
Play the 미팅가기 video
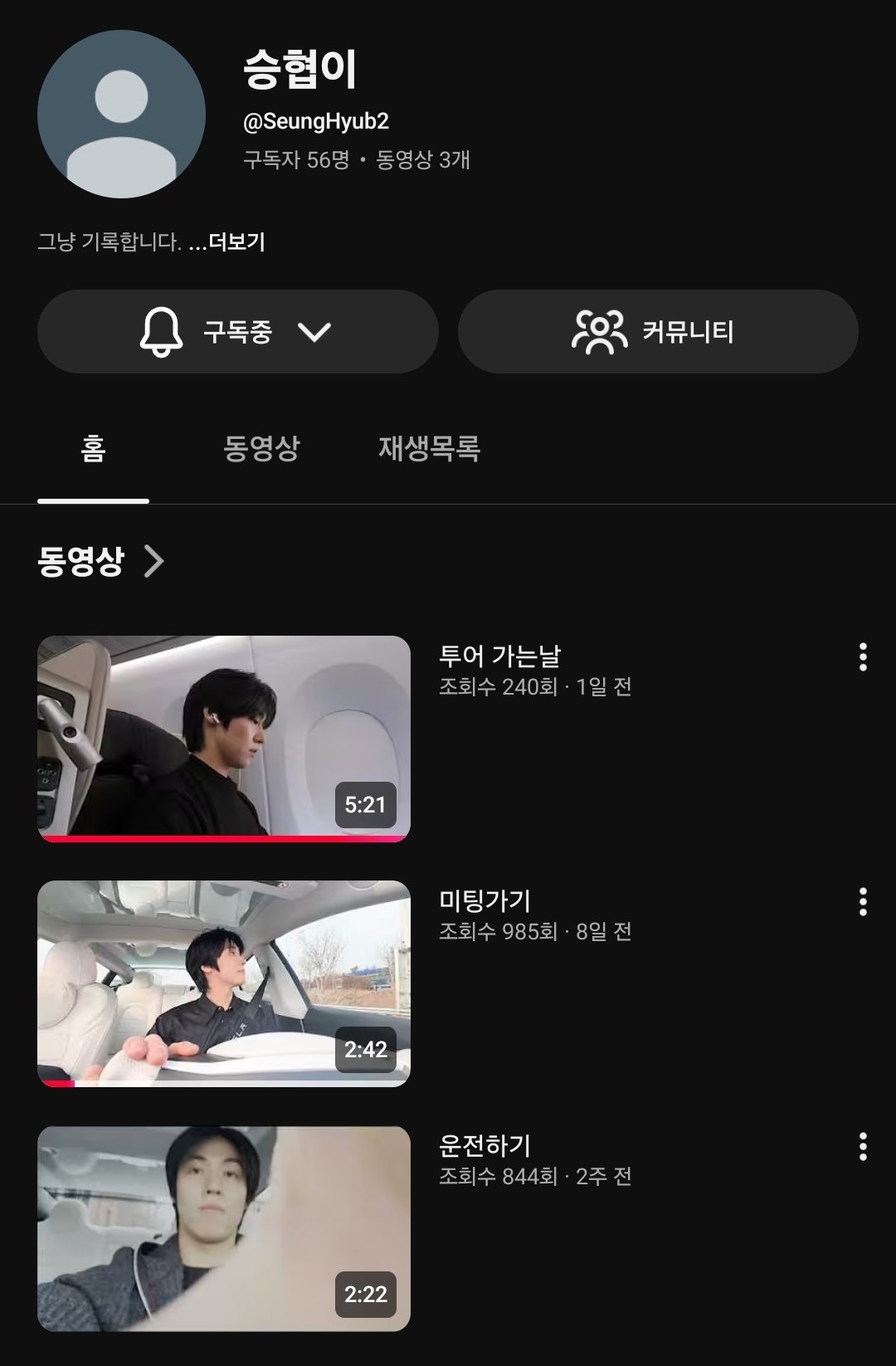[224, 983]
